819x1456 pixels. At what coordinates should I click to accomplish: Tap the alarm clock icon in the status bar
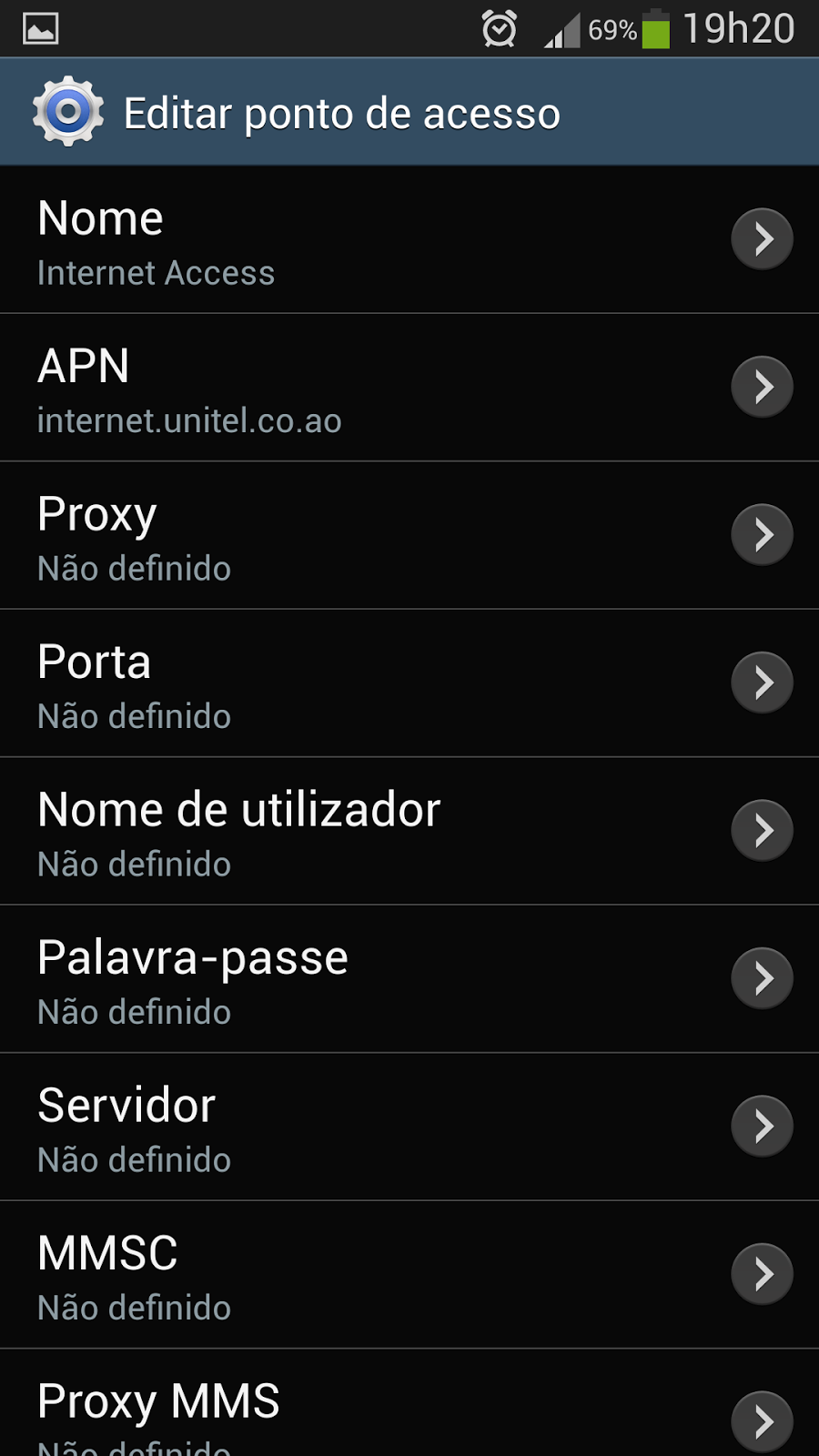pos(497,28)
